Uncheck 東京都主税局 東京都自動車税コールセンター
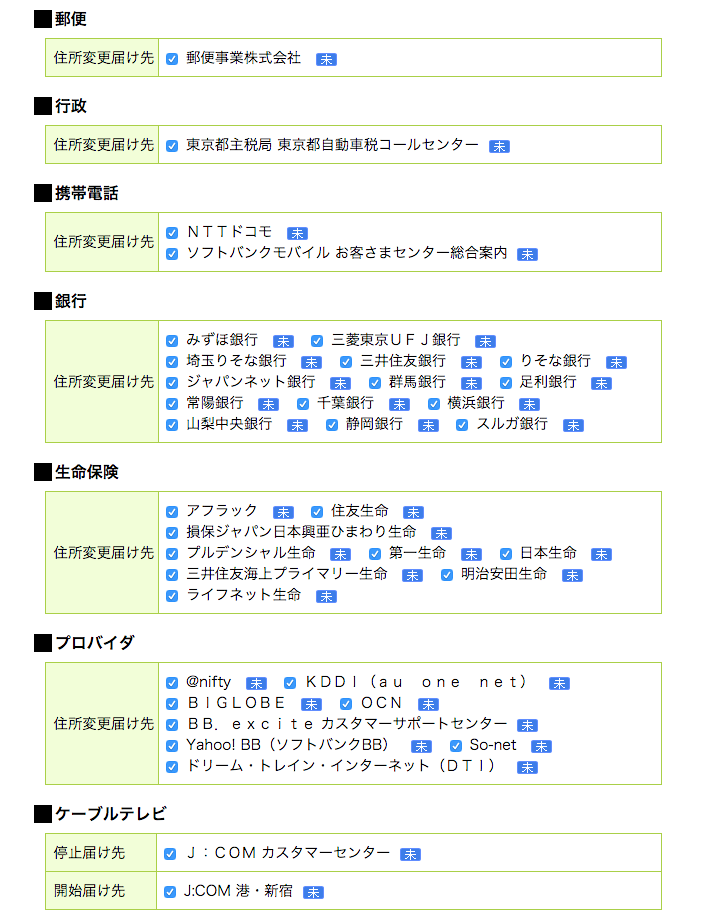Image resolution: width=704 pixels, height=919 pixels. tap(172, 146)
